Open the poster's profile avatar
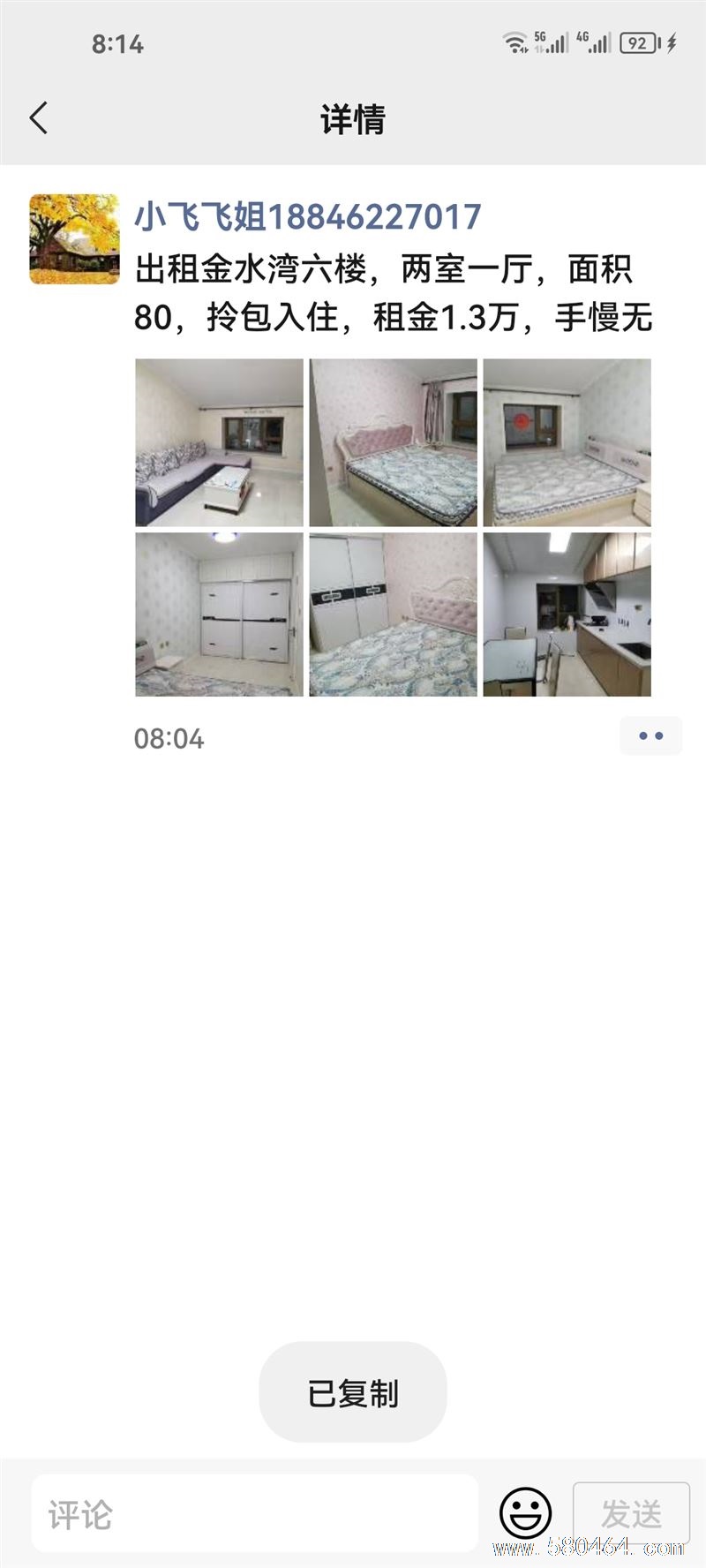 click(74, 239)
